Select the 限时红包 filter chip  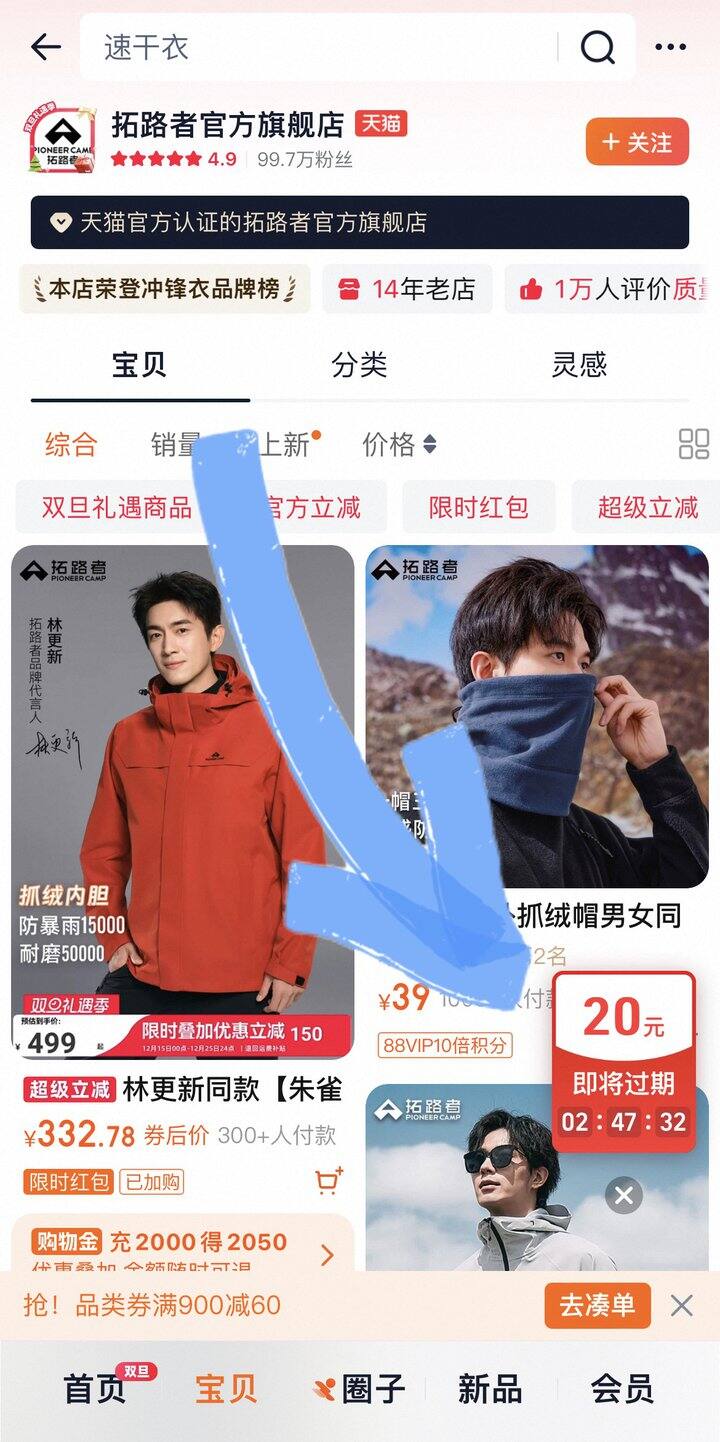point(479,507)
